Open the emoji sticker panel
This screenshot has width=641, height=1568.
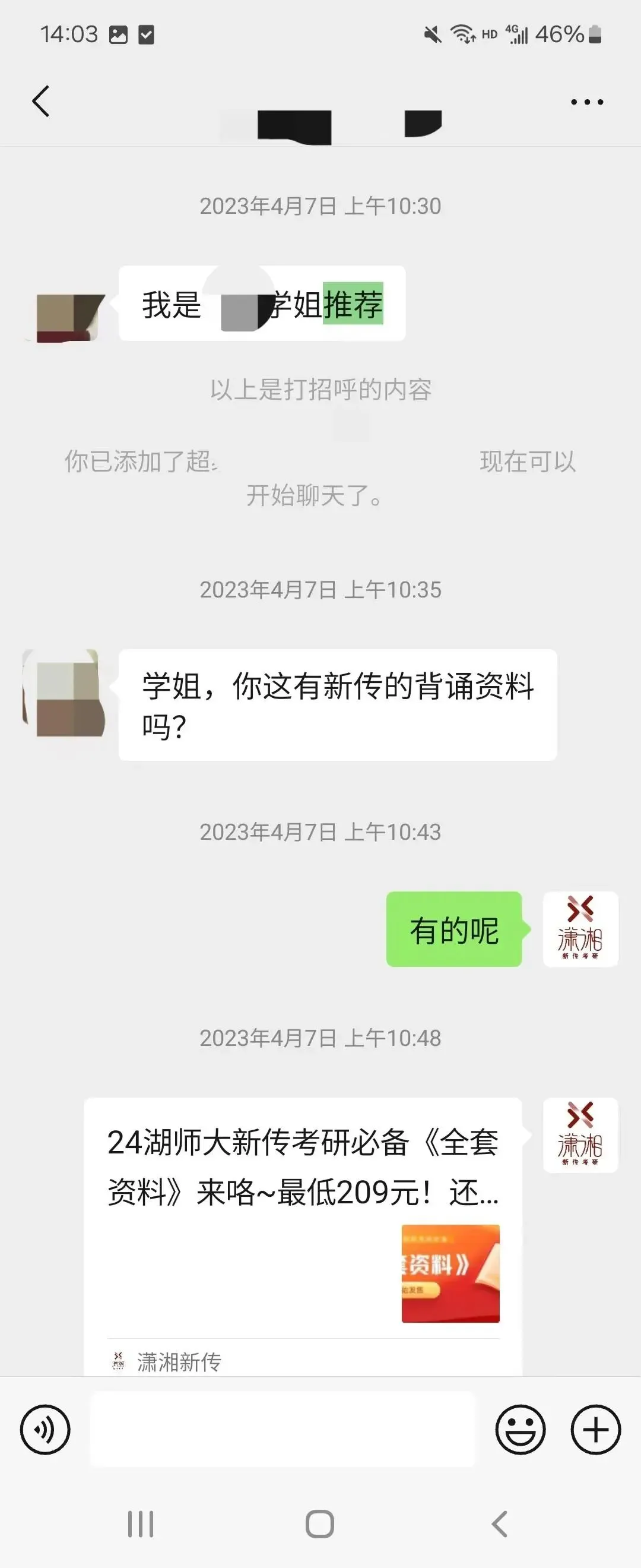(x=521, y=1429)
